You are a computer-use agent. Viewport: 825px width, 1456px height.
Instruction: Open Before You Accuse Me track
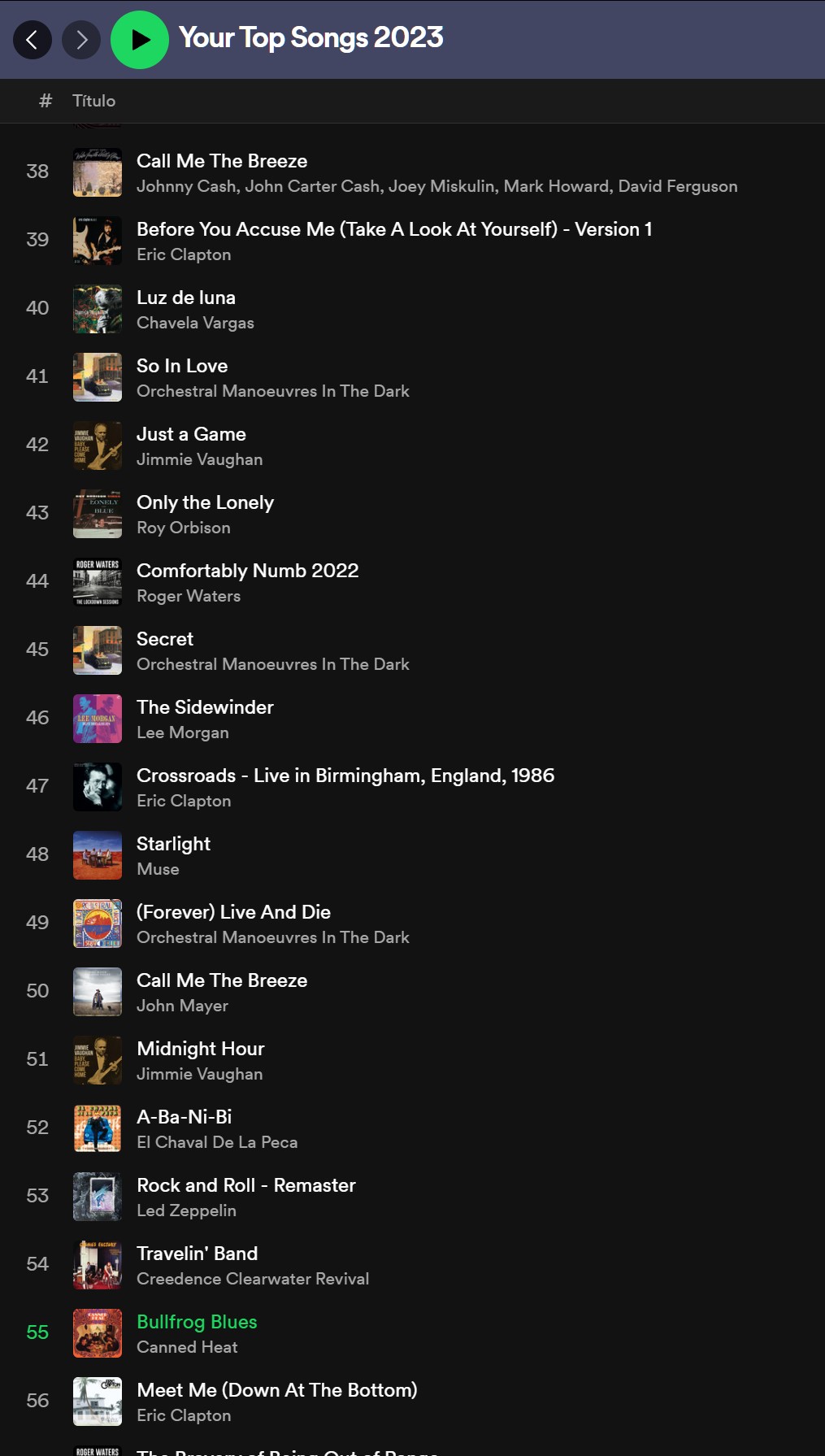(x=393, y=229)
